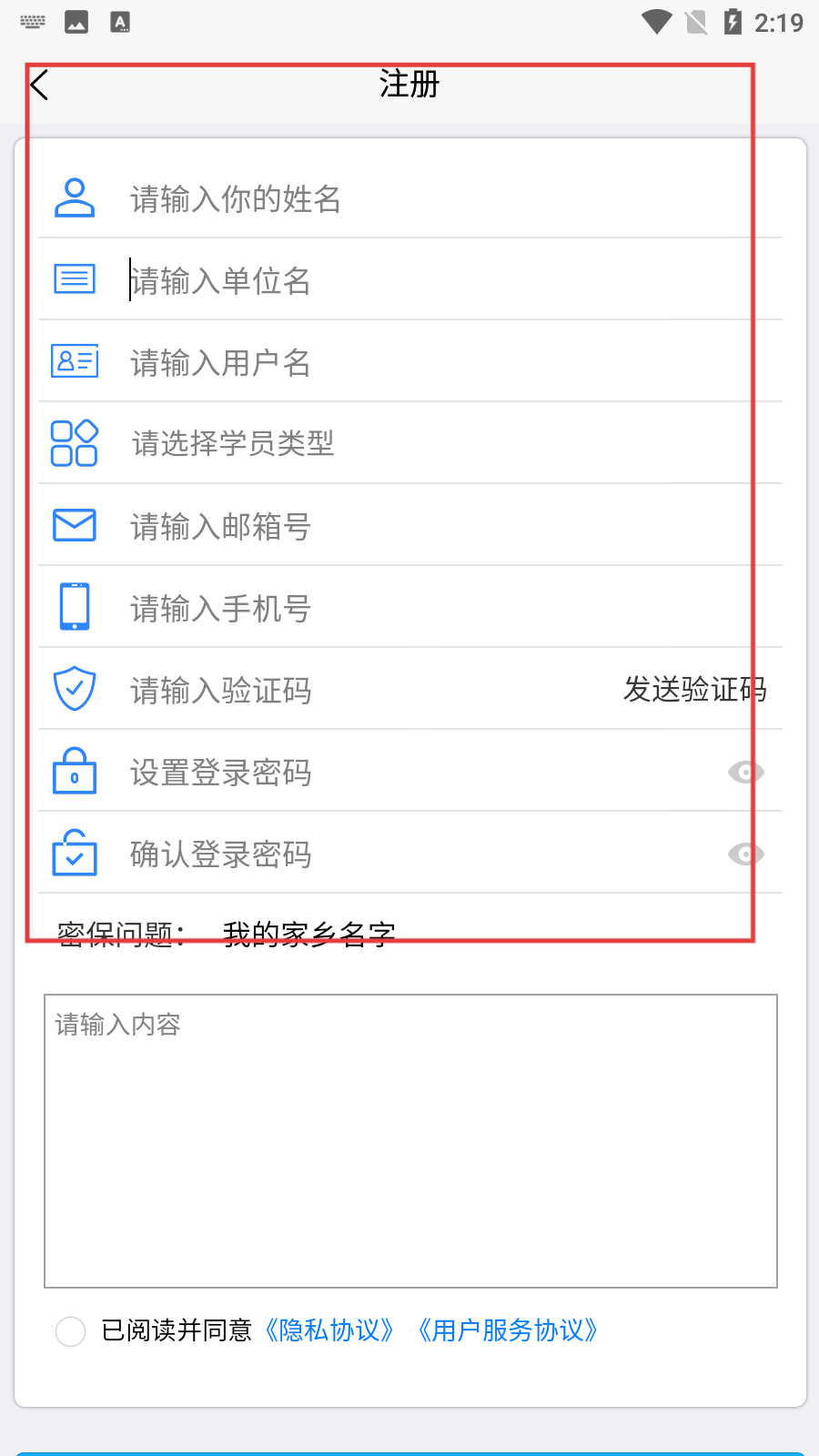The height and width of the screenshot is (1456, 819).
Task: Focus the 请输入单位名 field
Action: tap(409, 280)
